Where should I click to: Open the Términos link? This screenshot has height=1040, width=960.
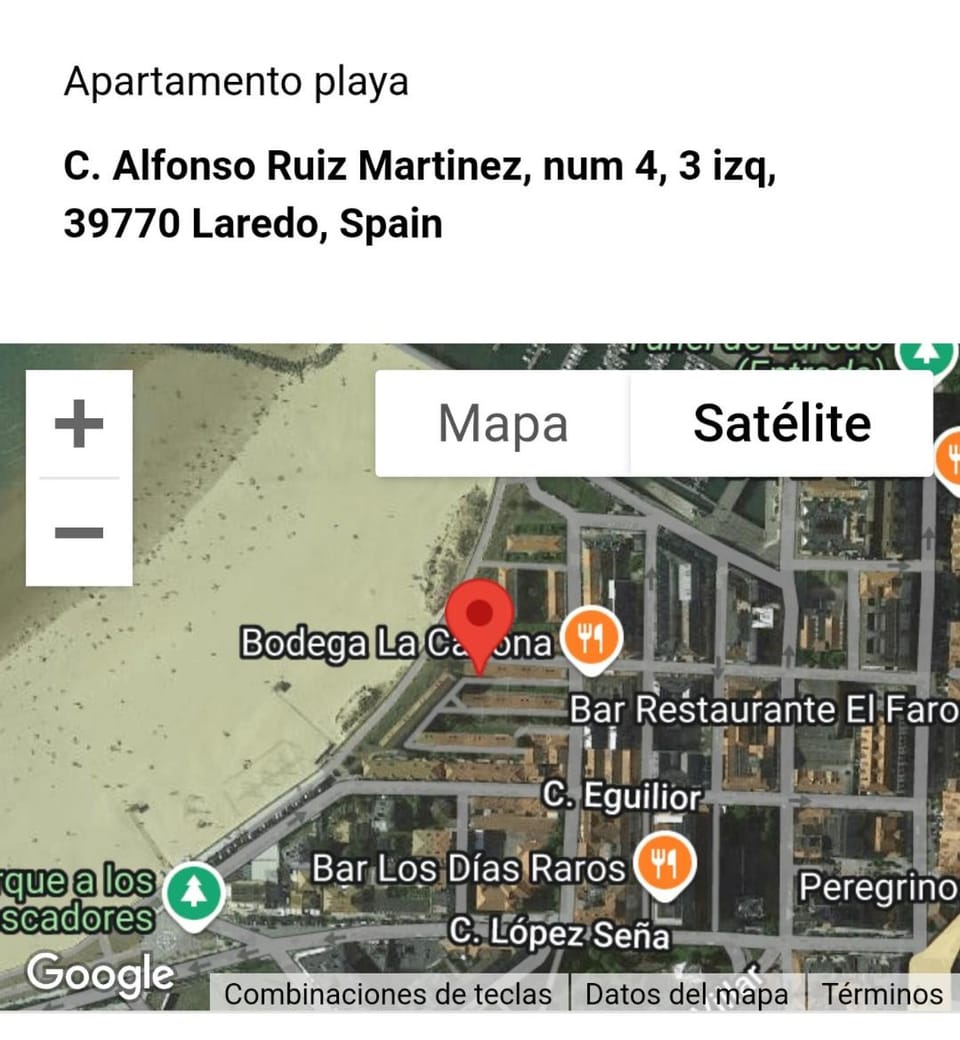click(x=882, y=994)
